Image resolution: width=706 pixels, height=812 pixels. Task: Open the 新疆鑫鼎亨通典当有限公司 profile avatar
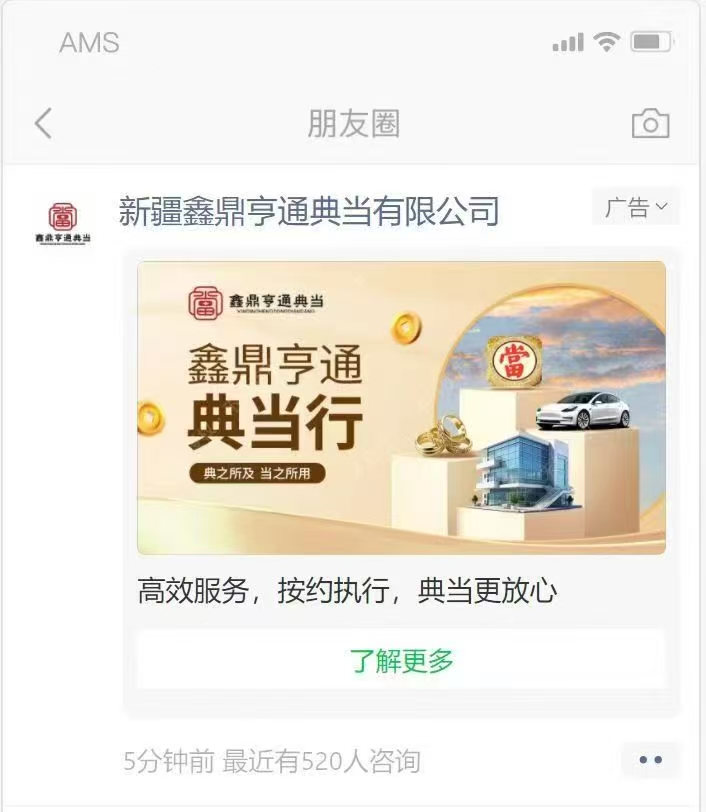pos(63,223)
